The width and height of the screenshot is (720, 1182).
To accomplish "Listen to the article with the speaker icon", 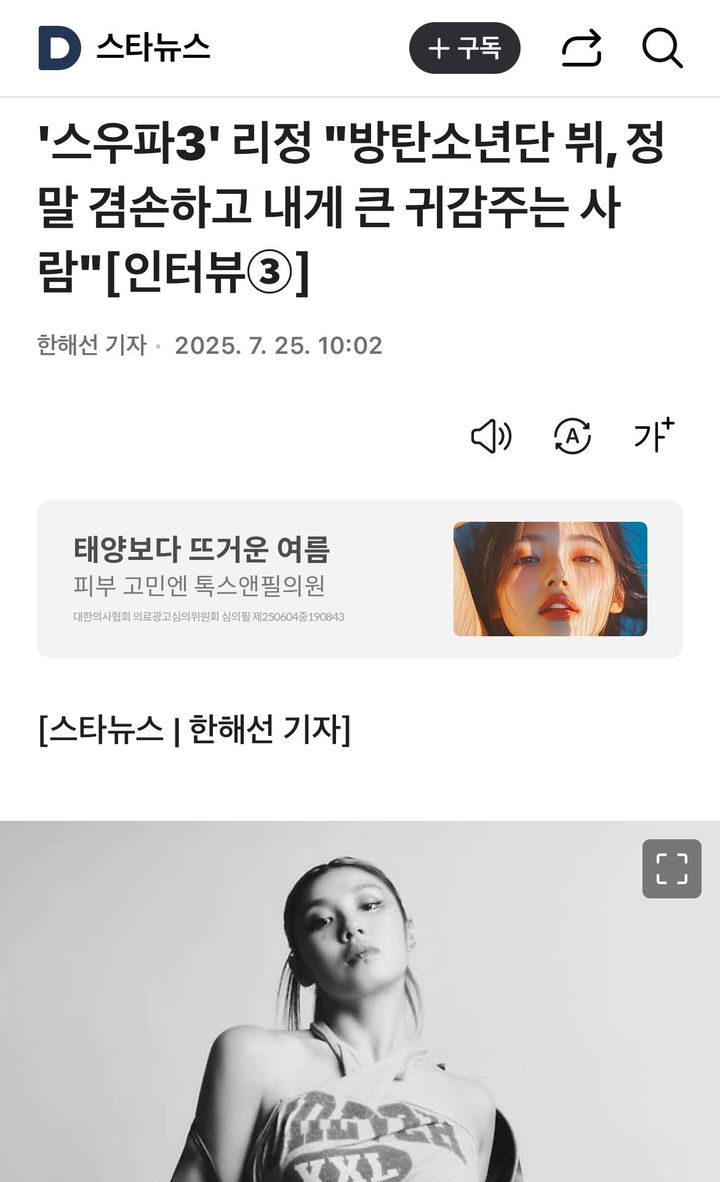I will tap(490, 436).
